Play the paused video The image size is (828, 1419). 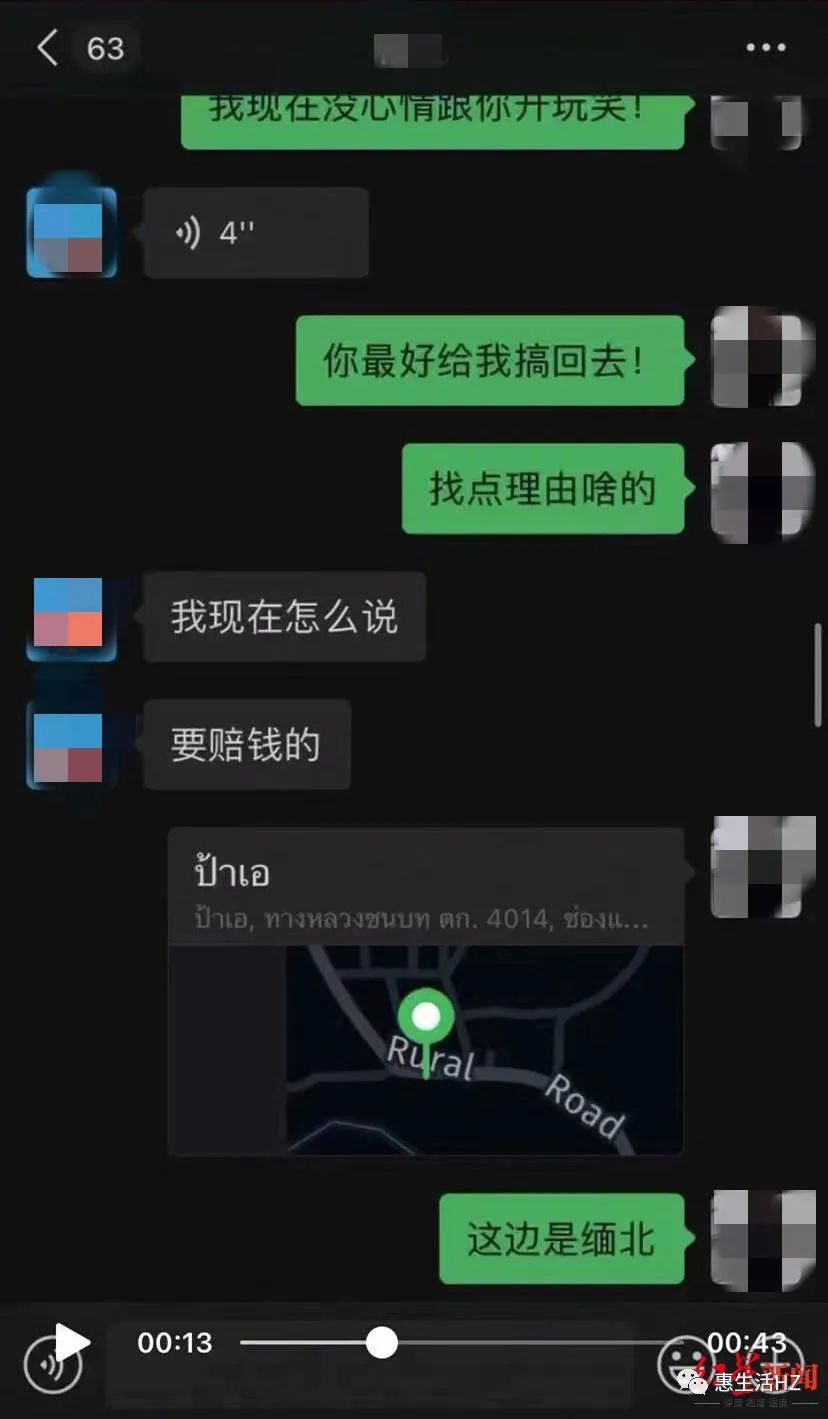point(72,1341)
